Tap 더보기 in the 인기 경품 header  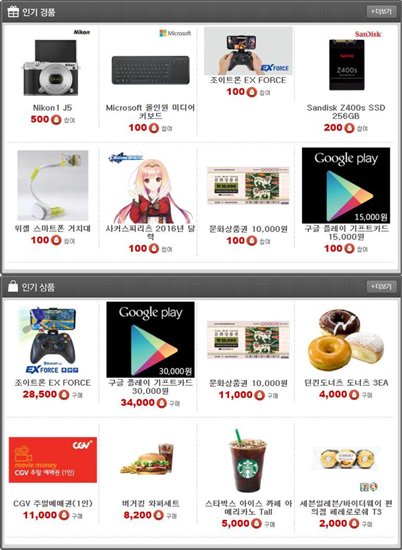(382, 12)
